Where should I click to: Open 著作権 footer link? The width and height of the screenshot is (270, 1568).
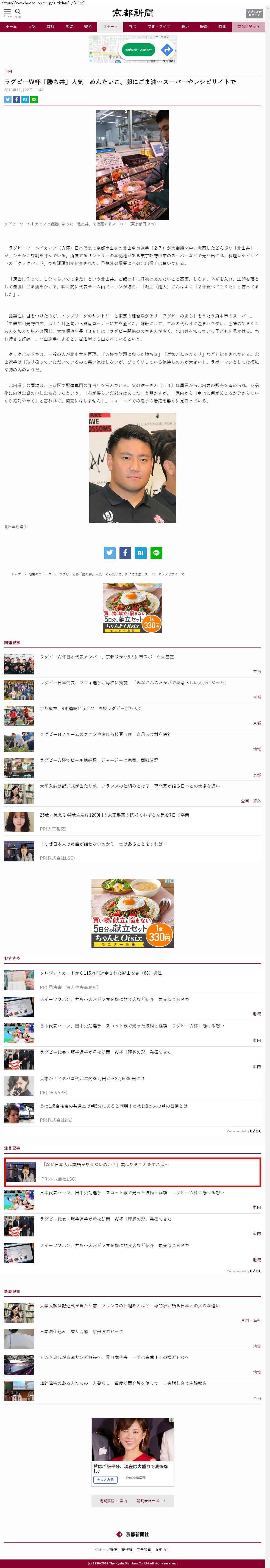[127, 1549]
